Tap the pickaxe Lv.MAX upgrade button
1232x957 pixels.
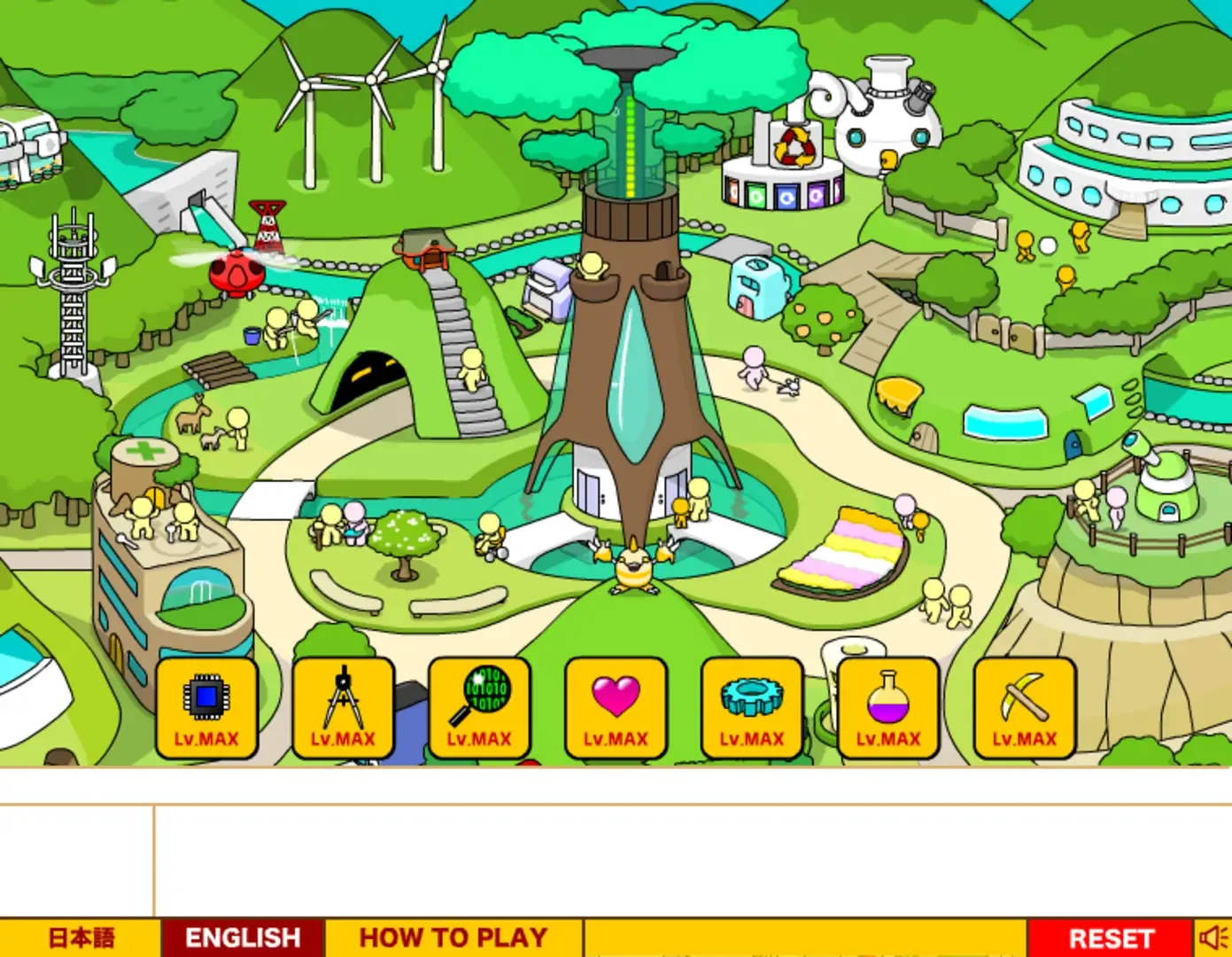click(1025, 707)
